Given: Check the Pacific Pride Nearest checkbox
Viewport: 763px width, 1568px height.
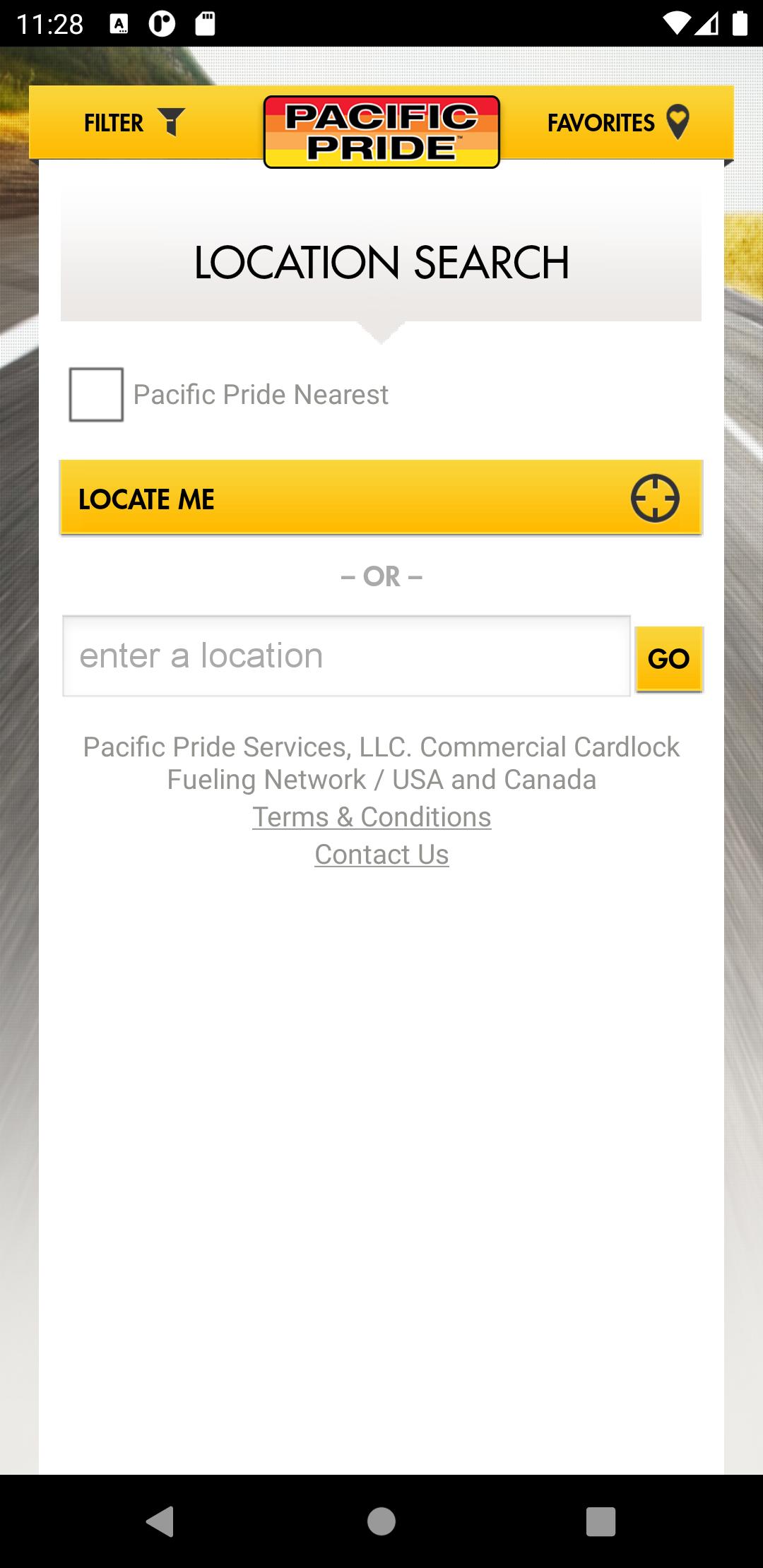Looking at the screenshot, I should 96,394.
